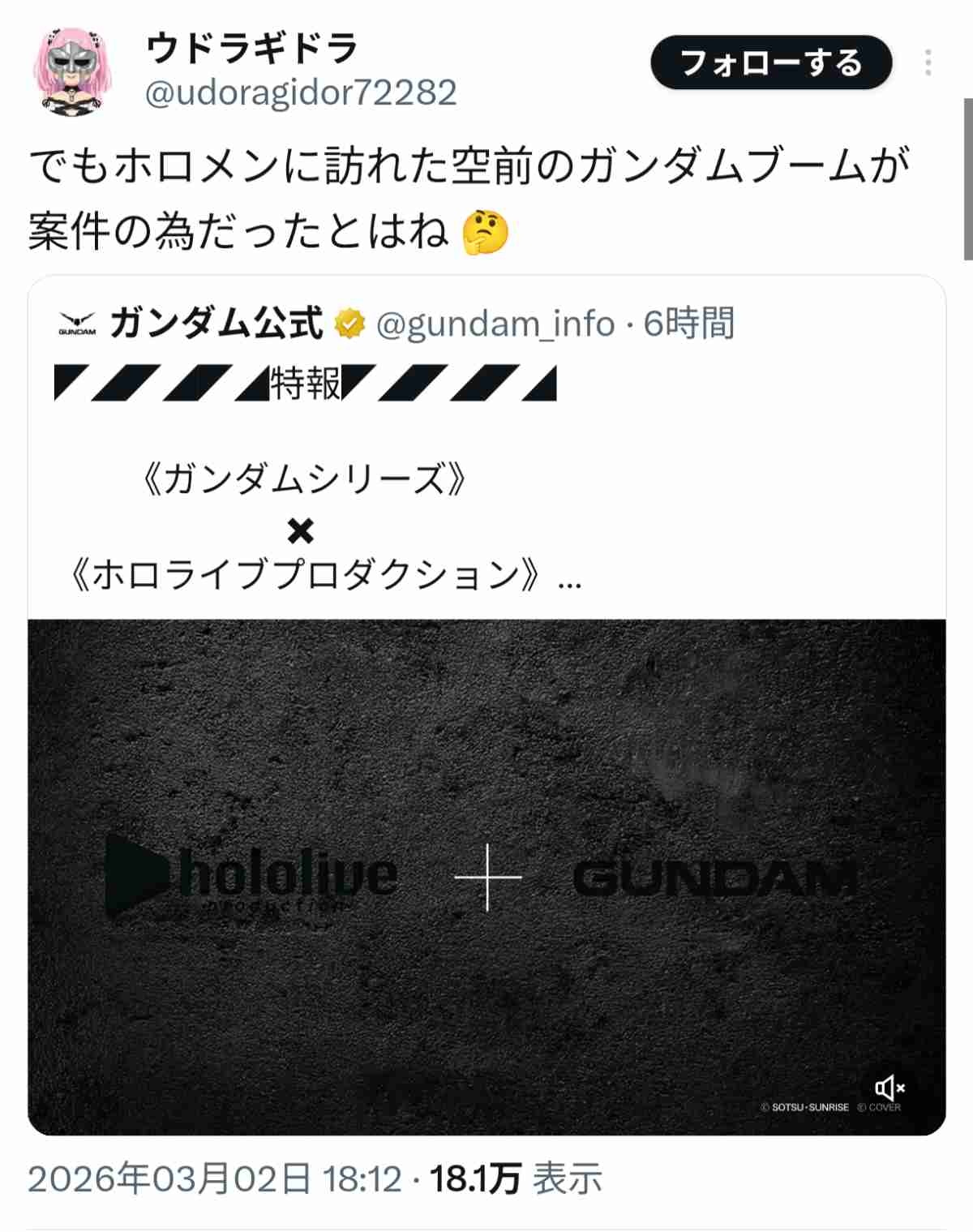Play the hololive + GUNDAM video

pyautogui.click(x=486, y=876)
